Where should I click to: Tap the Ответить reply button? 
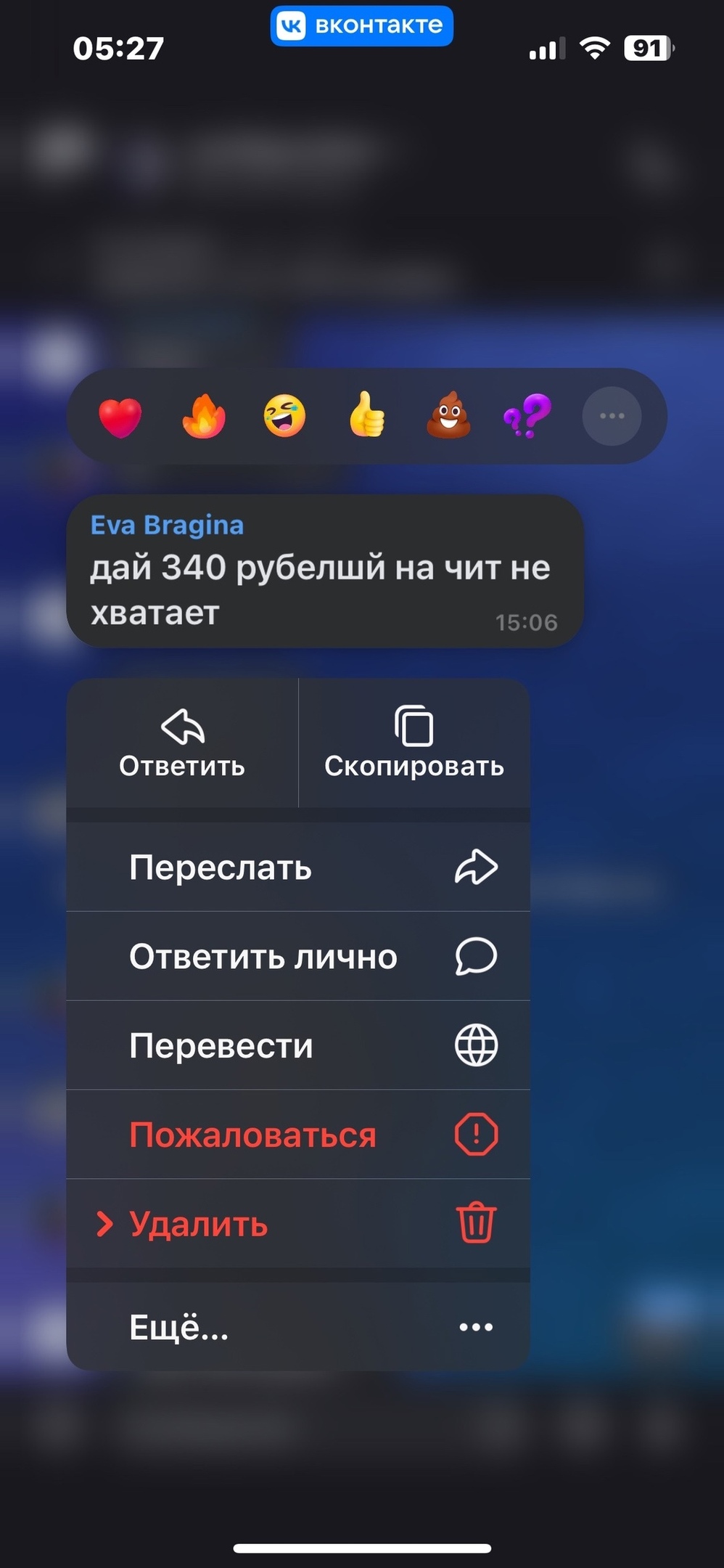[x=181, y=743]
